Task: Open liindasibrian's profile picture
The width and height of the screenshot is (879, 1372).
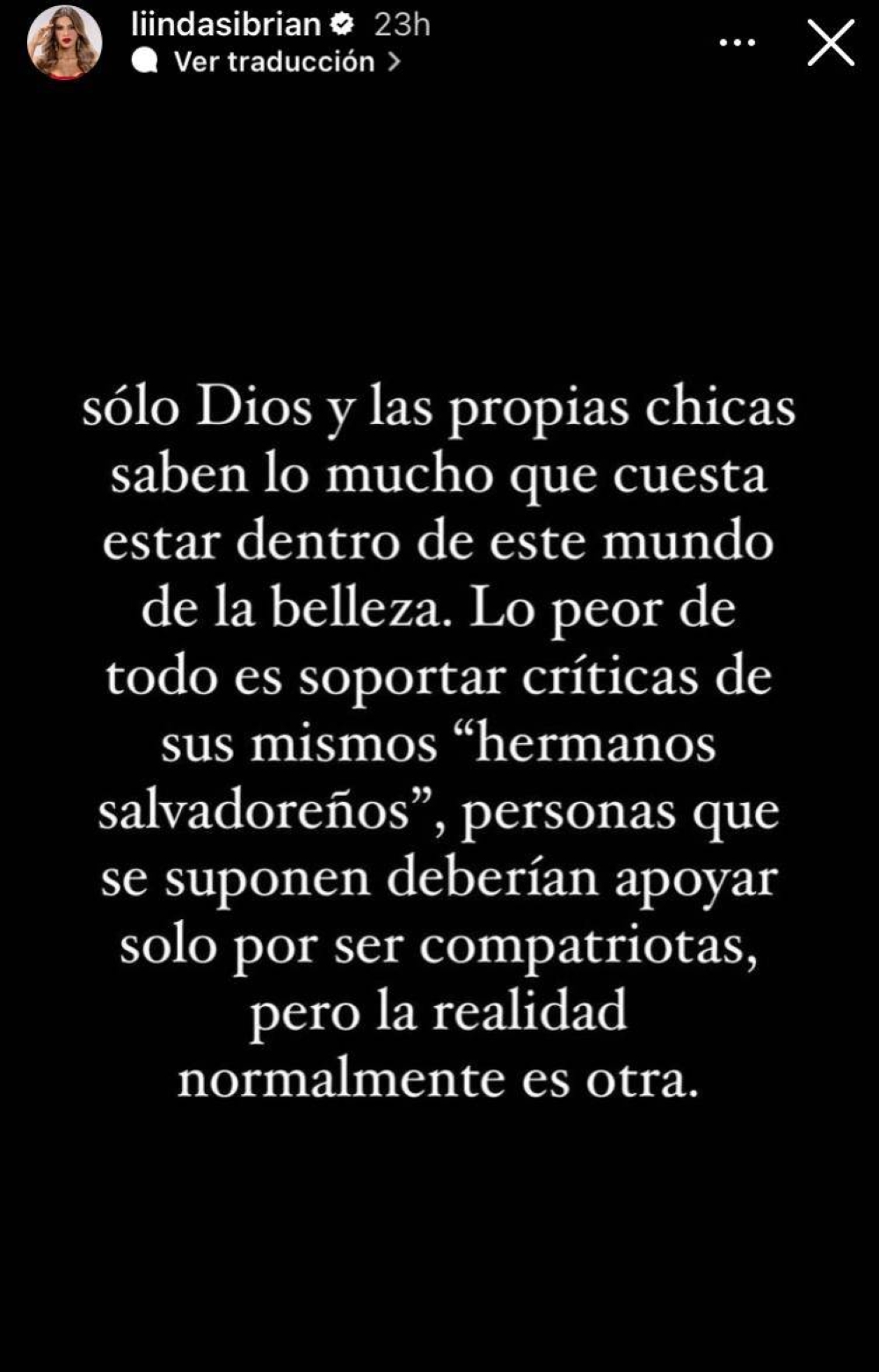Action: click(64, 42)
